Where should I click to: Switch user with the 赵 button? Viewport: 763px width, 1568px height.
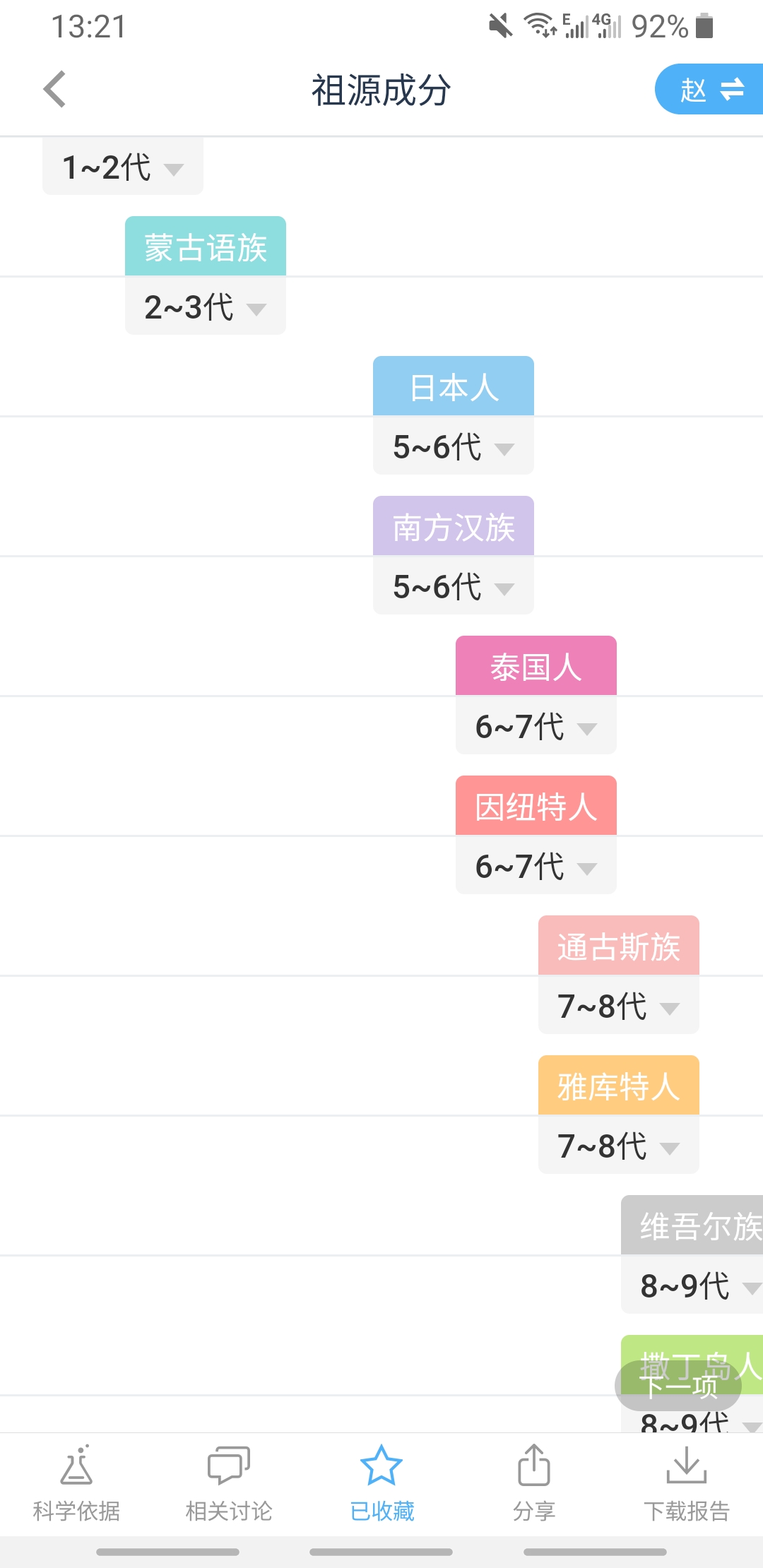(x=710, y=89)
